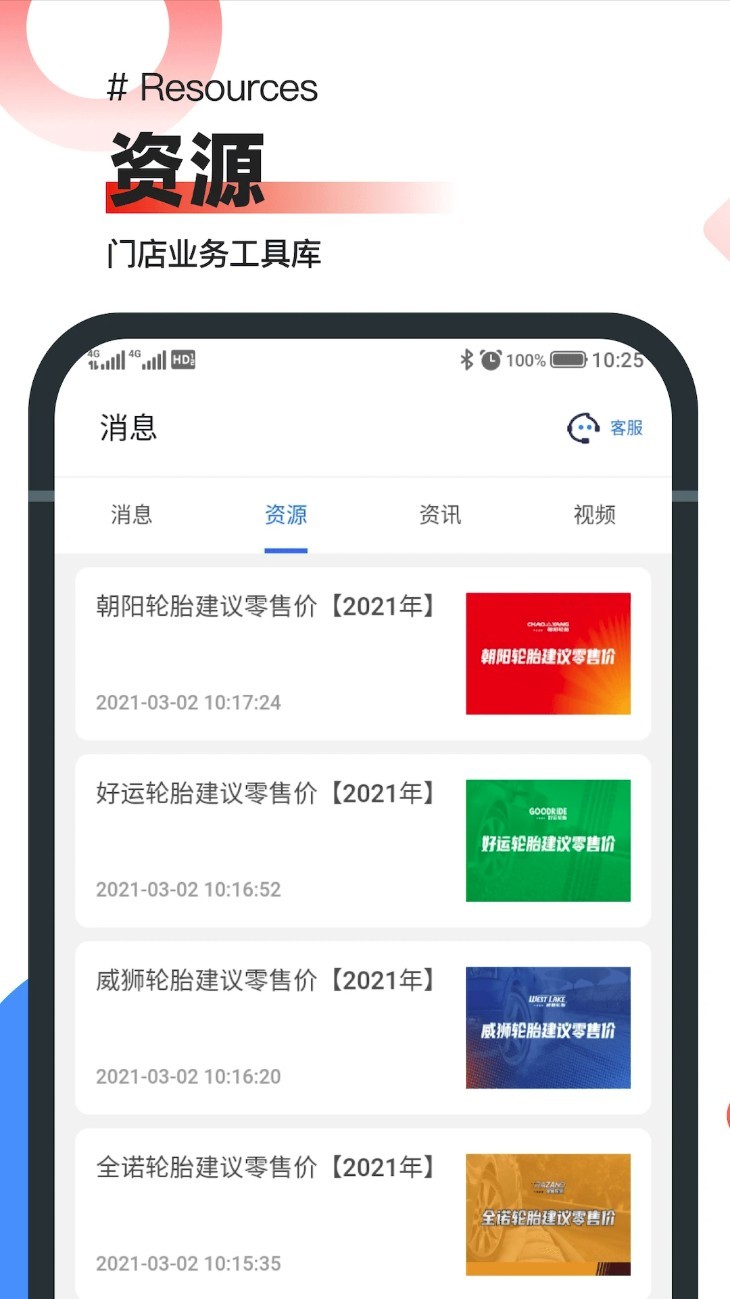Select the highlighted 资源 tab
Screen dimensions: 730x1299
tap(286, 515)
